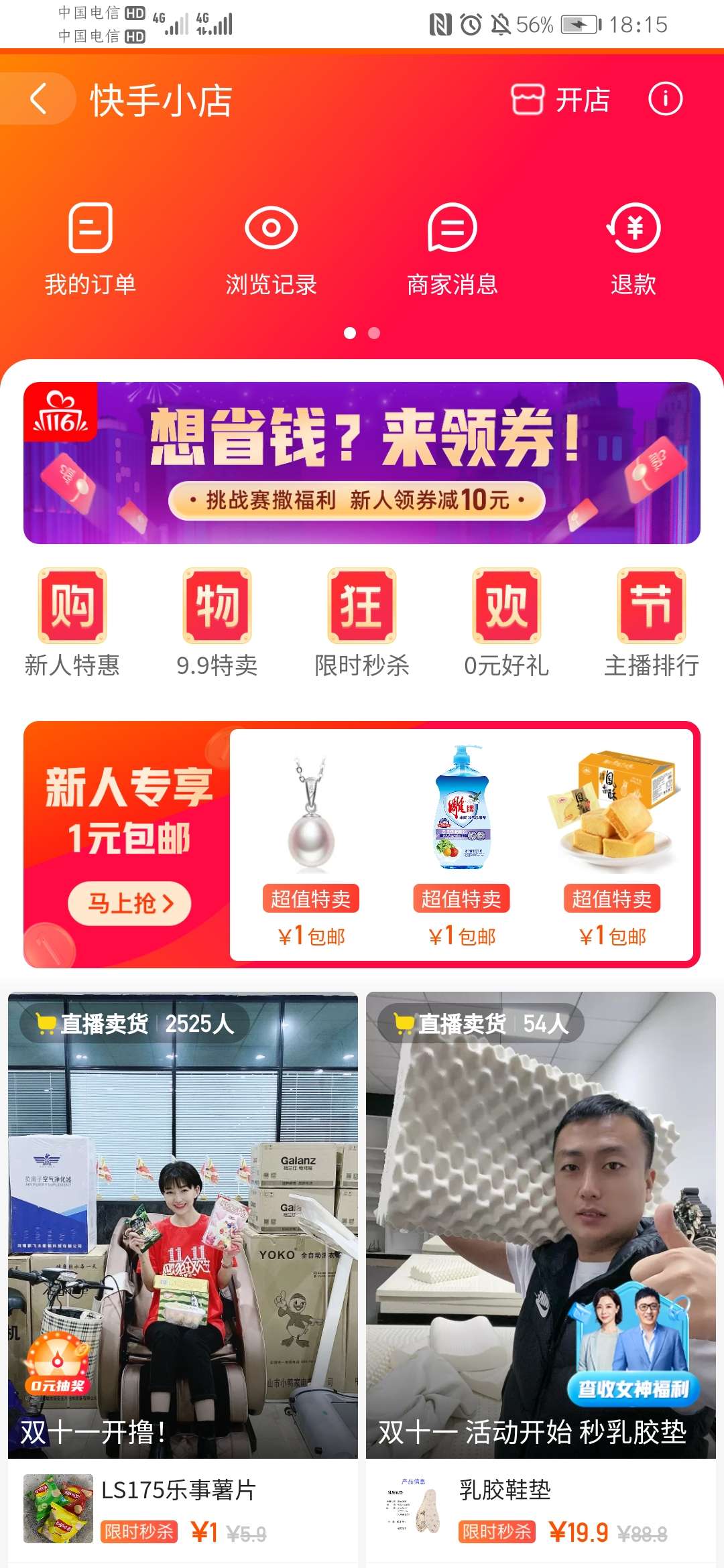724x1568 pixels.
Task: Open 退款 refunds
Action: click(x=633, y=249)
